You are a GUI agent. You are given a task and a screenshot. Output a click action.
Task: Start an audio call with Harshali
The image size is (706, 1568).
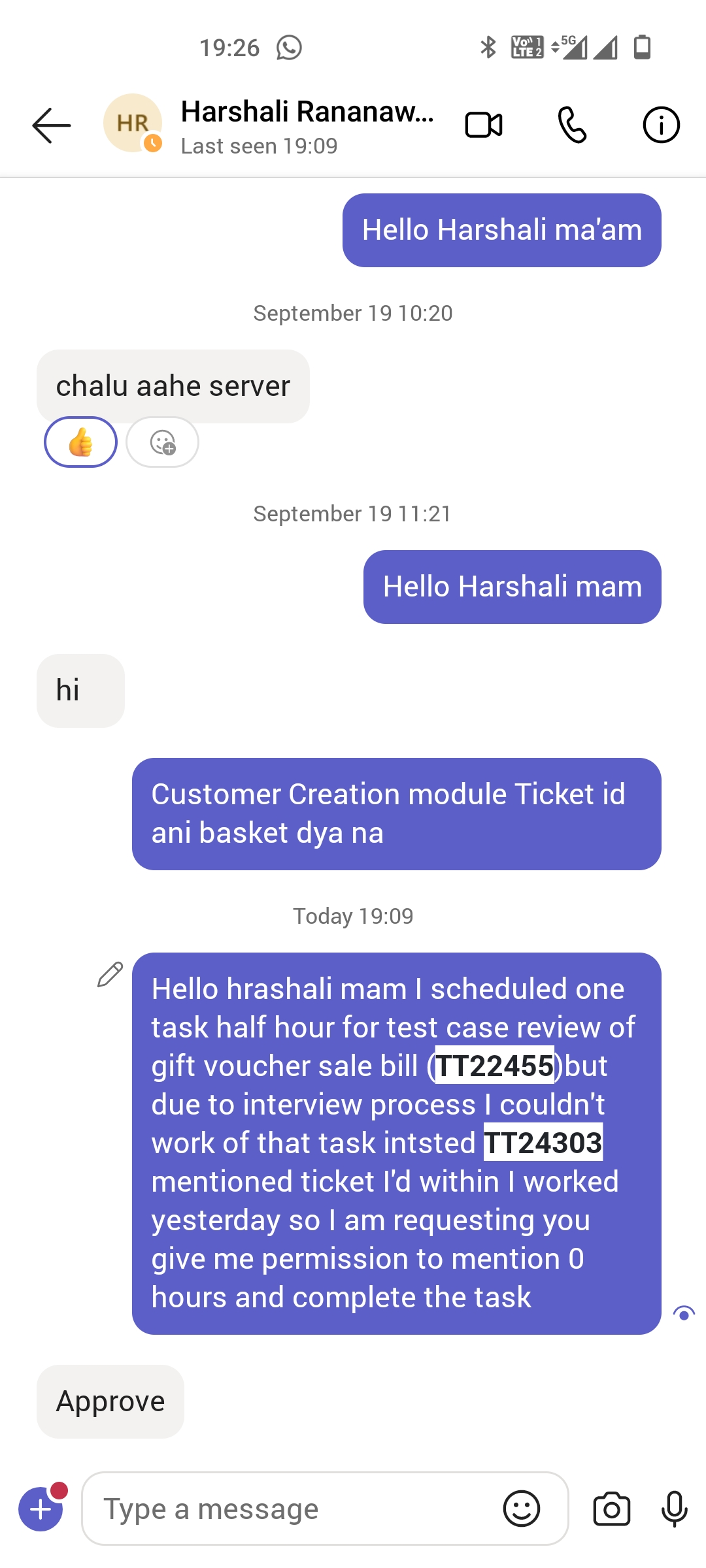pyautogui.click(x=572, y=125)
